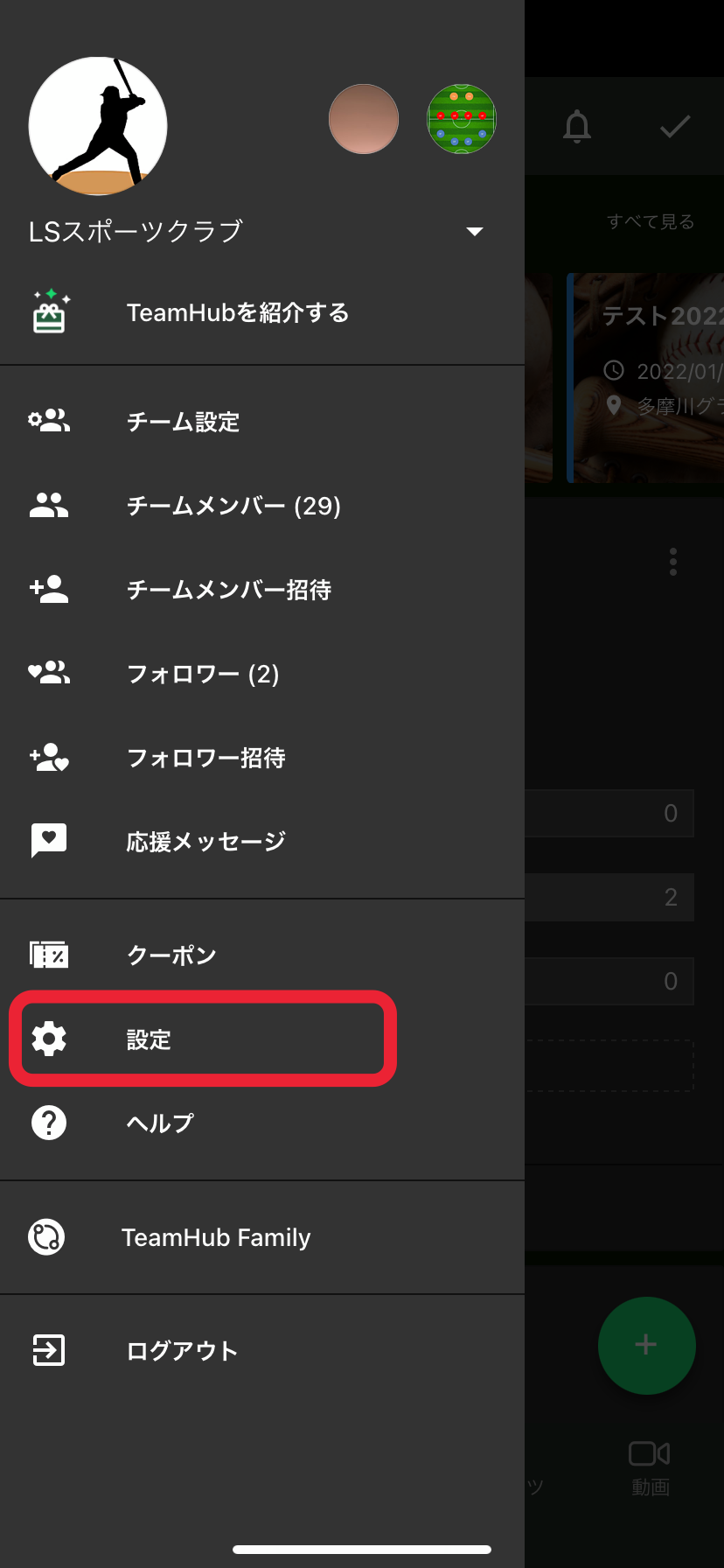The width and height of the screenshot is (724, 1568).
Task: Select チームメンバー招待
Action: (262, 590)
